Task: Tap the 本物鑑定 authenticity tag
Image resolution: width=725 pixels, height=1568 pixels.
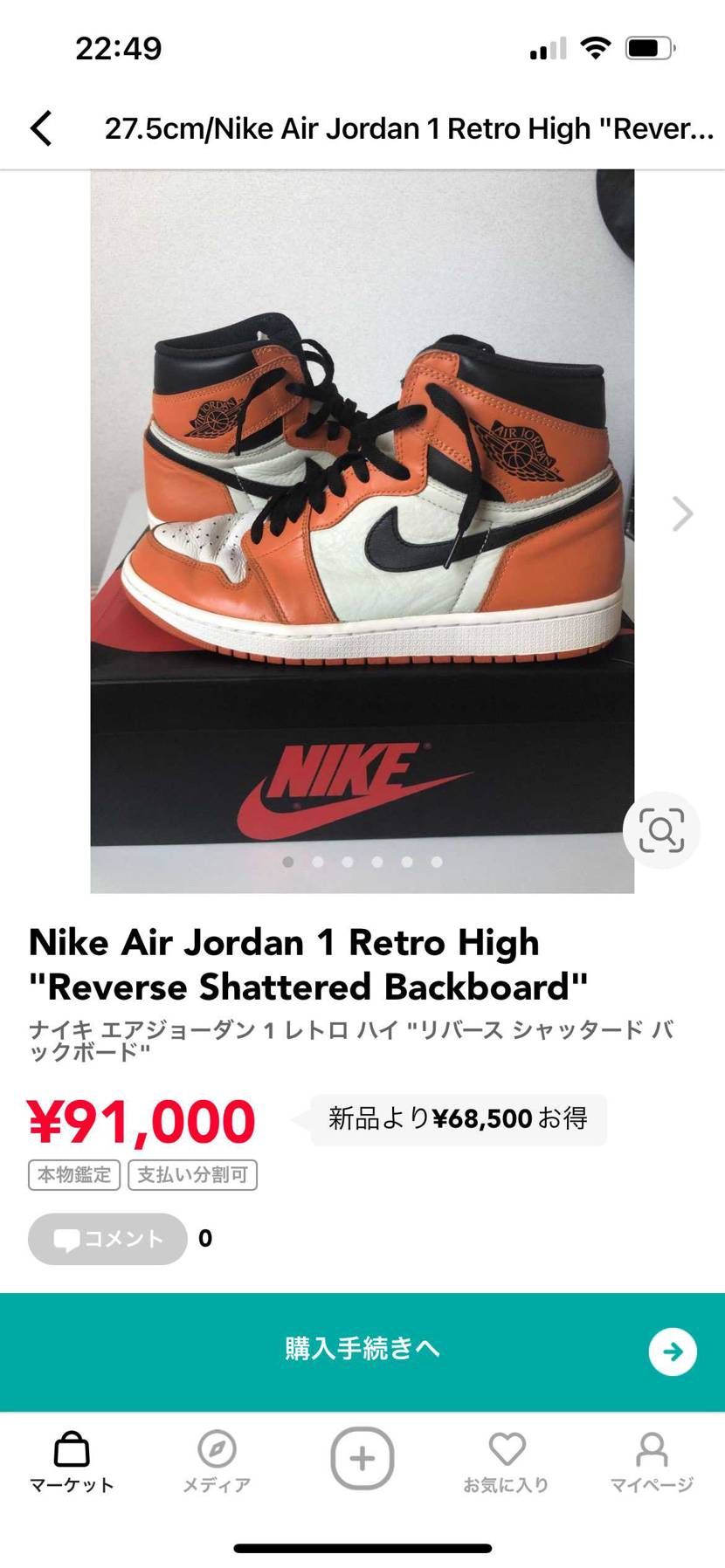Action: [x=75, y=1174]
